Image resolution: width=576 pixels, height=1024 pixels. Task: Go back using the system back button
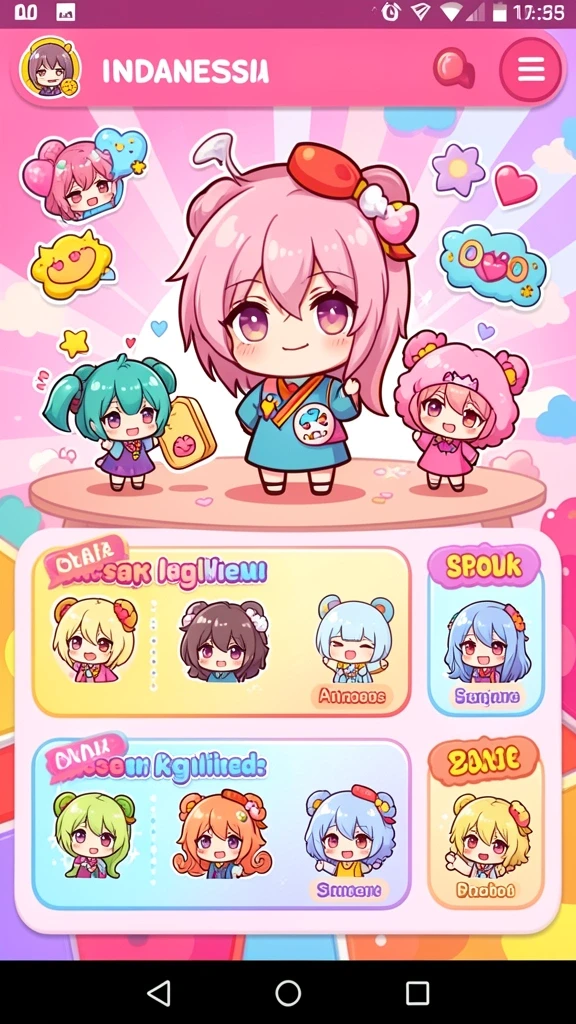tap(159, 993)
